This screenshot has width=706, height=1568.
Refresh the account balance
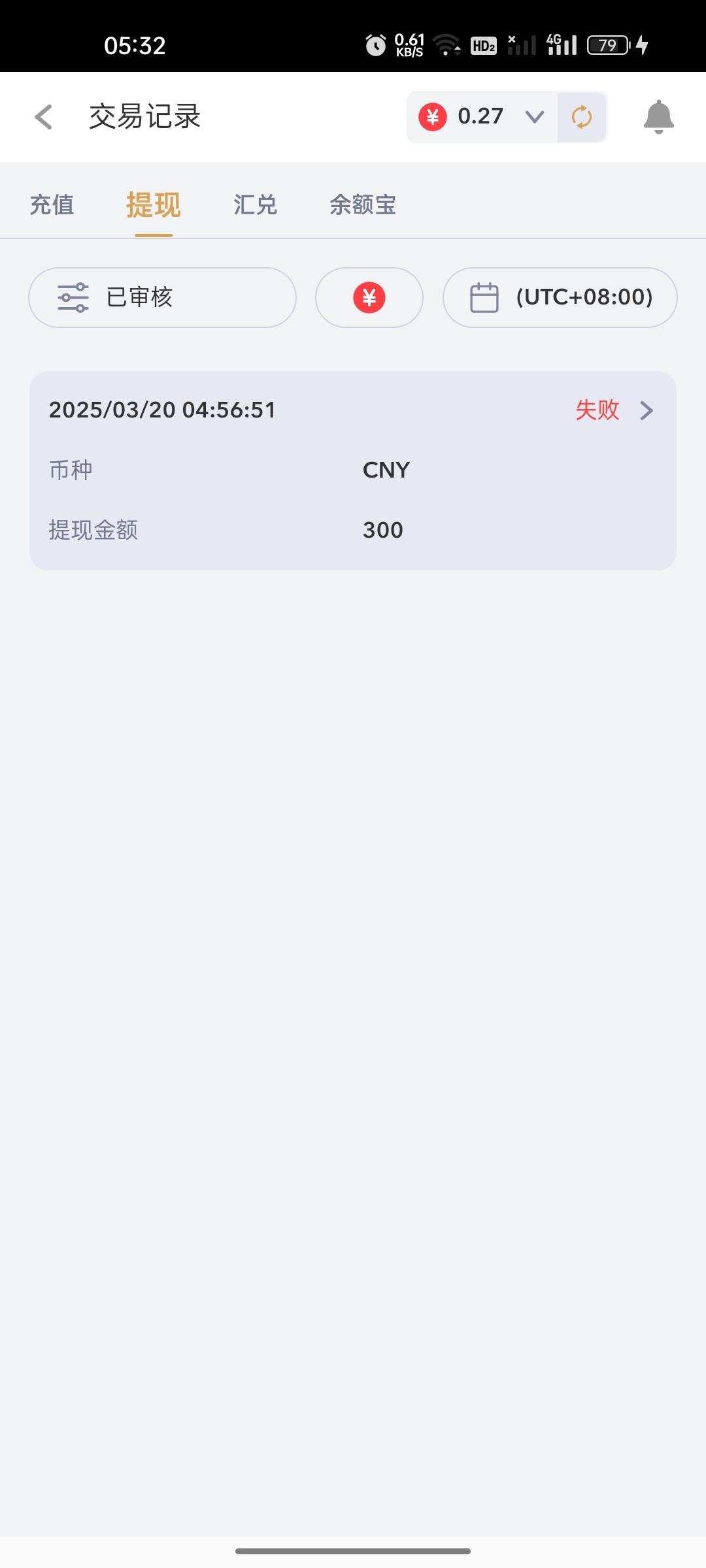[582, 117]
